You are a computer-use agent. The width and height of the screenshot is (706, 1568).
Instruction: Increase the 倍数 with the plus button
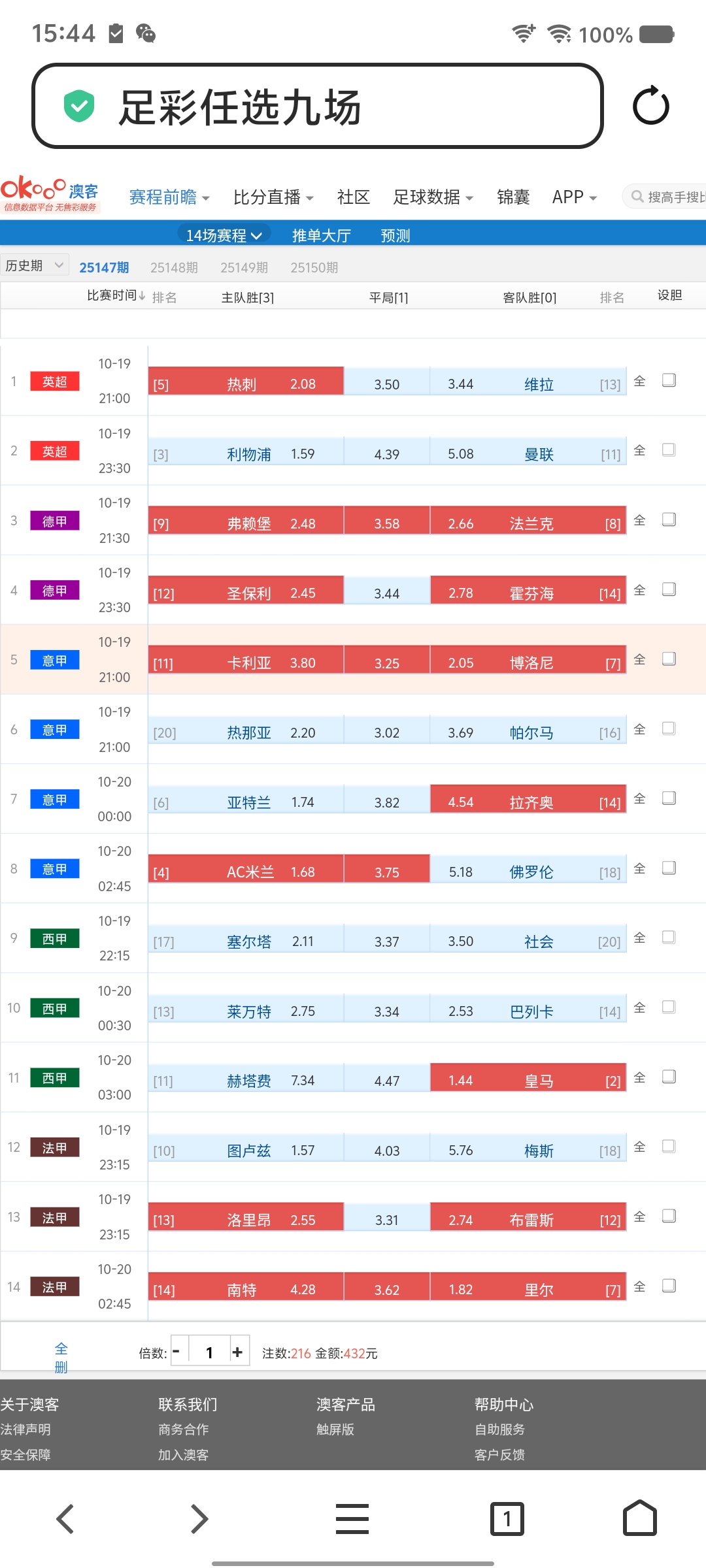click(x=238, y=1352)
